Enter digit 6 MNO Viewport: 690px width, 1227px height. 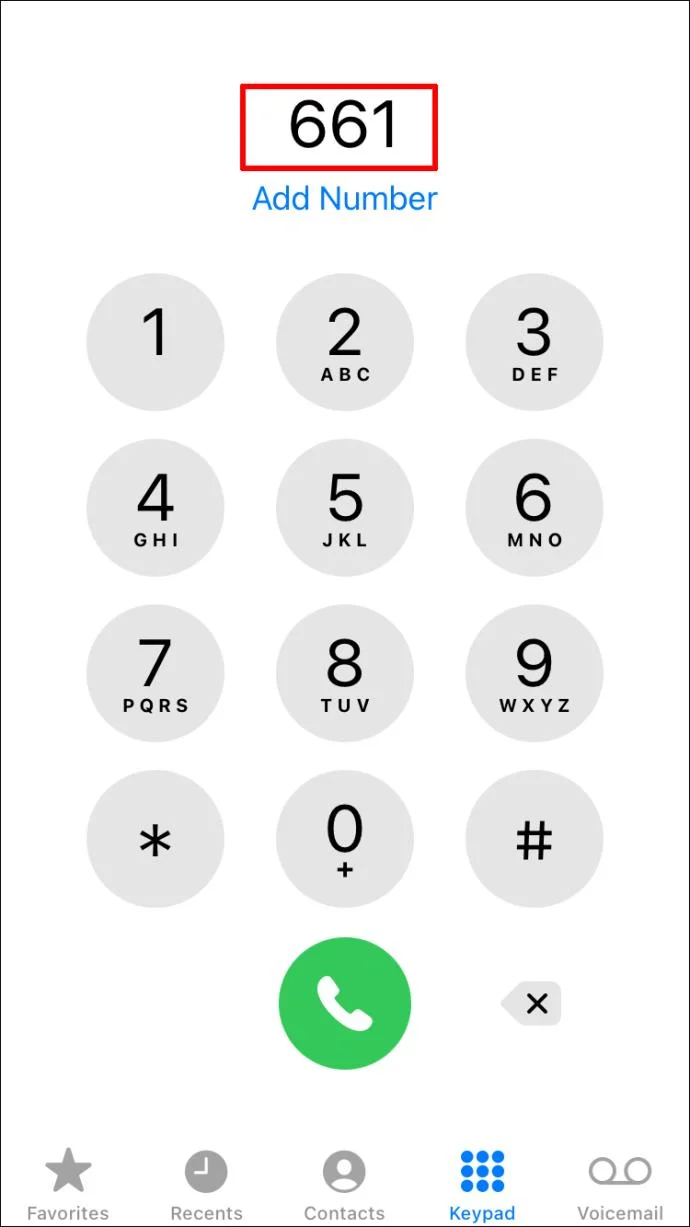[534, 508]
